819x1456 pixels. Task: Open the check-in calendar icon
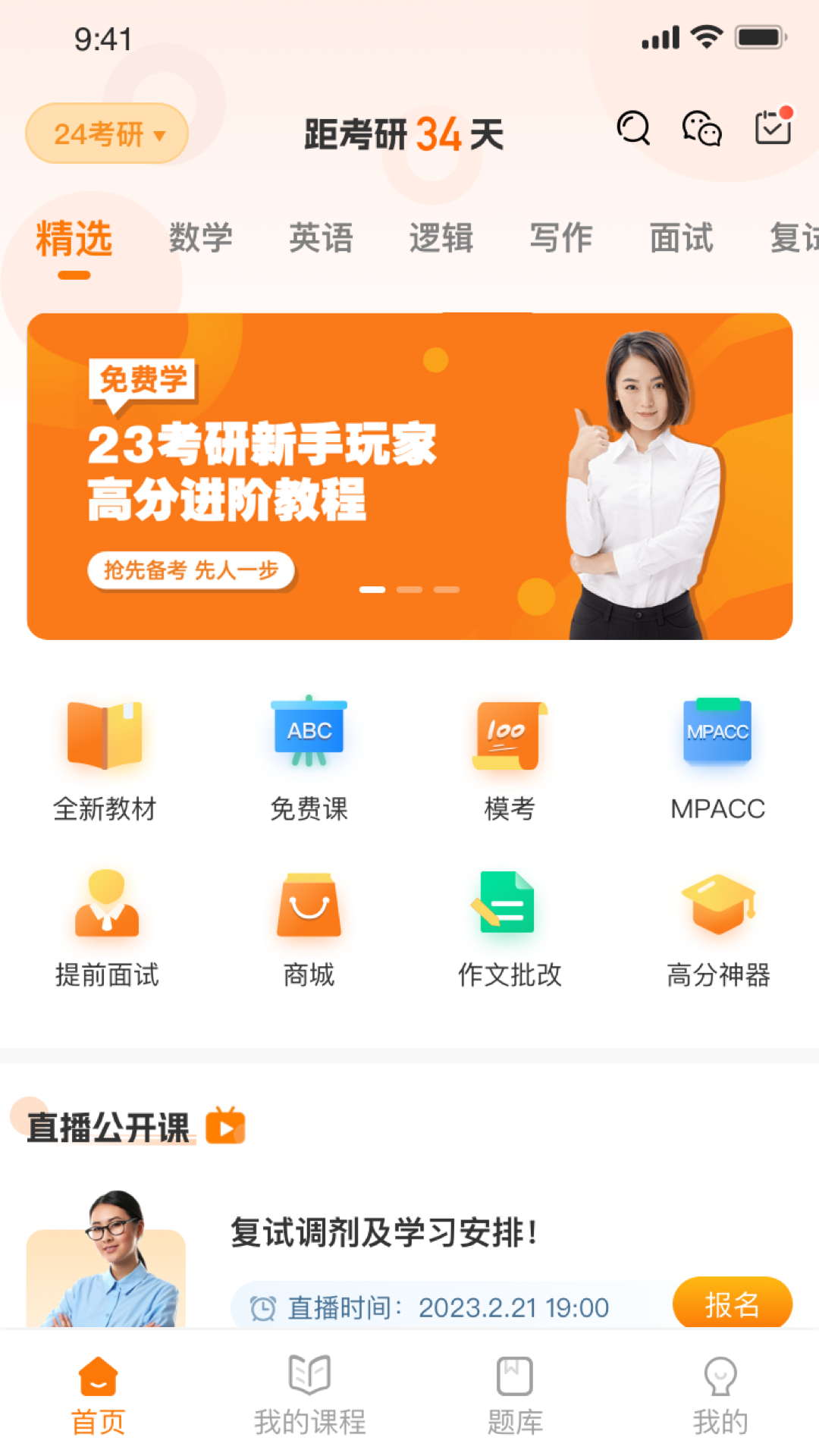[x=771, y=129]
